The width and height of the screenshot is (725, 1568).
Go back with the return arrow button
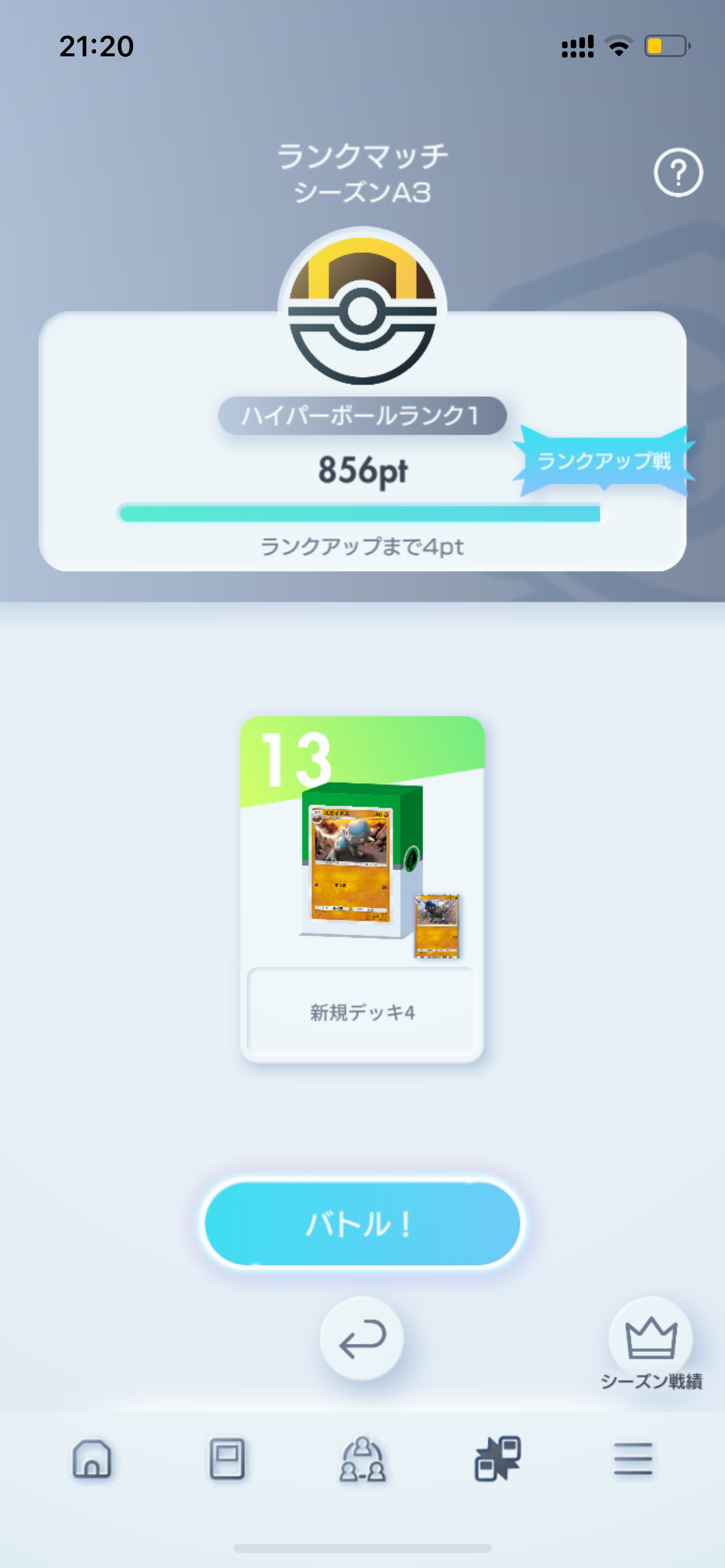(x=362, y=1338)
